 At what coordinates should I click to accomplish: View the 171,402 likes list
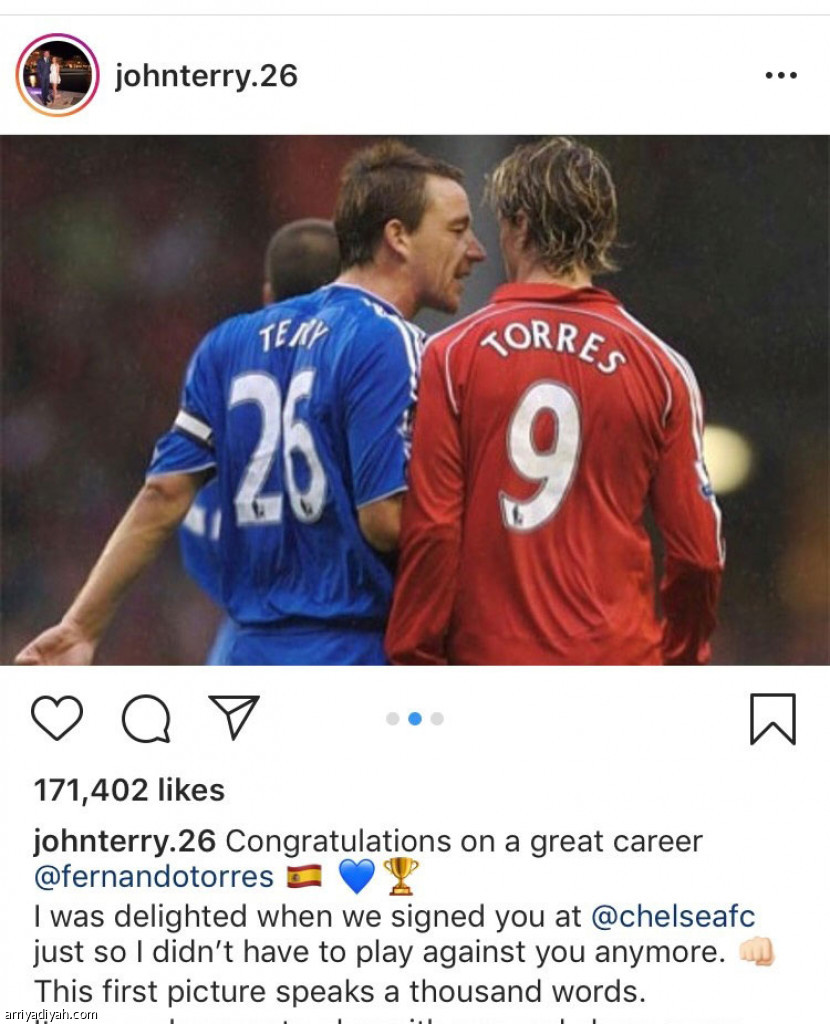tap(129, 790)
